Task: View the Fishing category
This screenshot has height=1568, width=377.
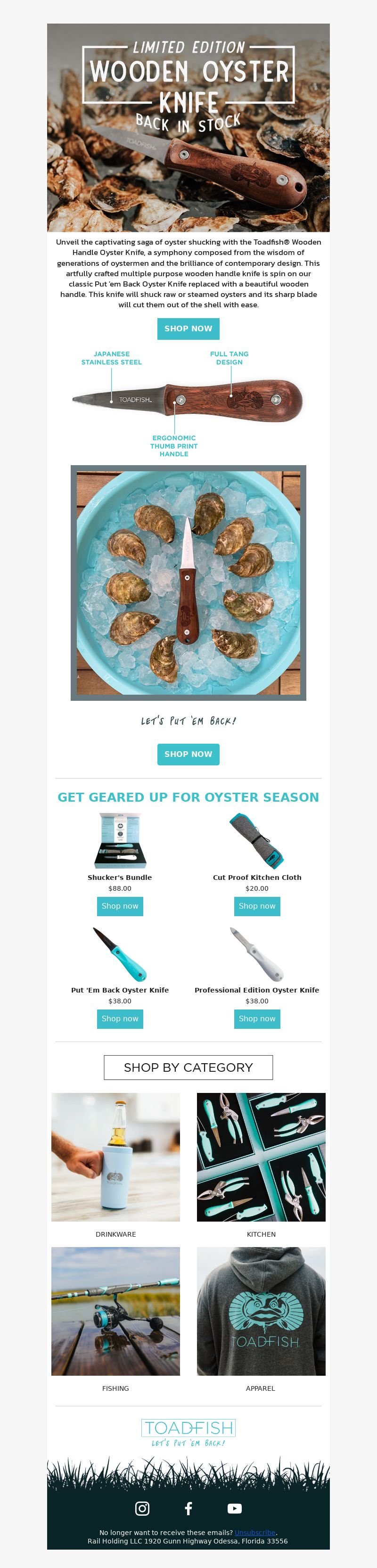Action: tap(116, 1311)
